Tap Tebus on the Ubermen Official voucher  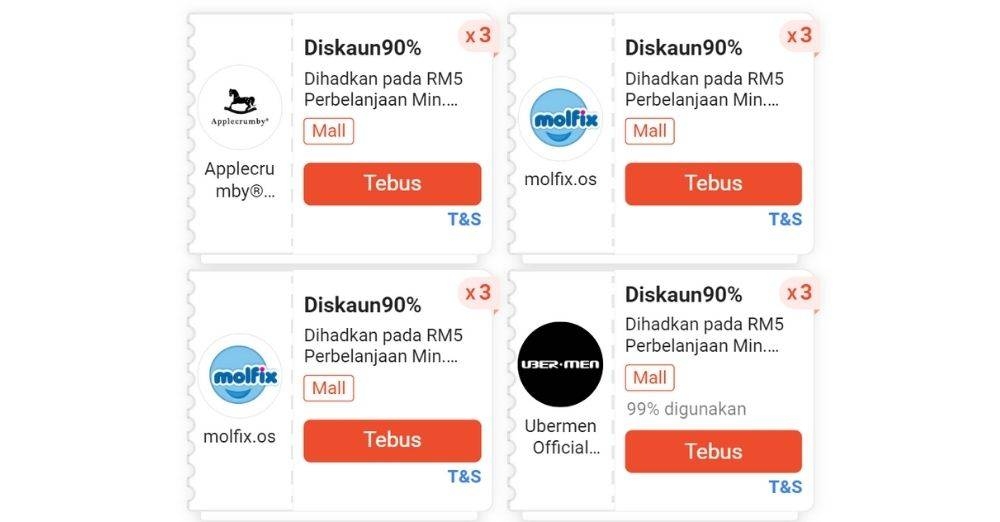[713, 451]
